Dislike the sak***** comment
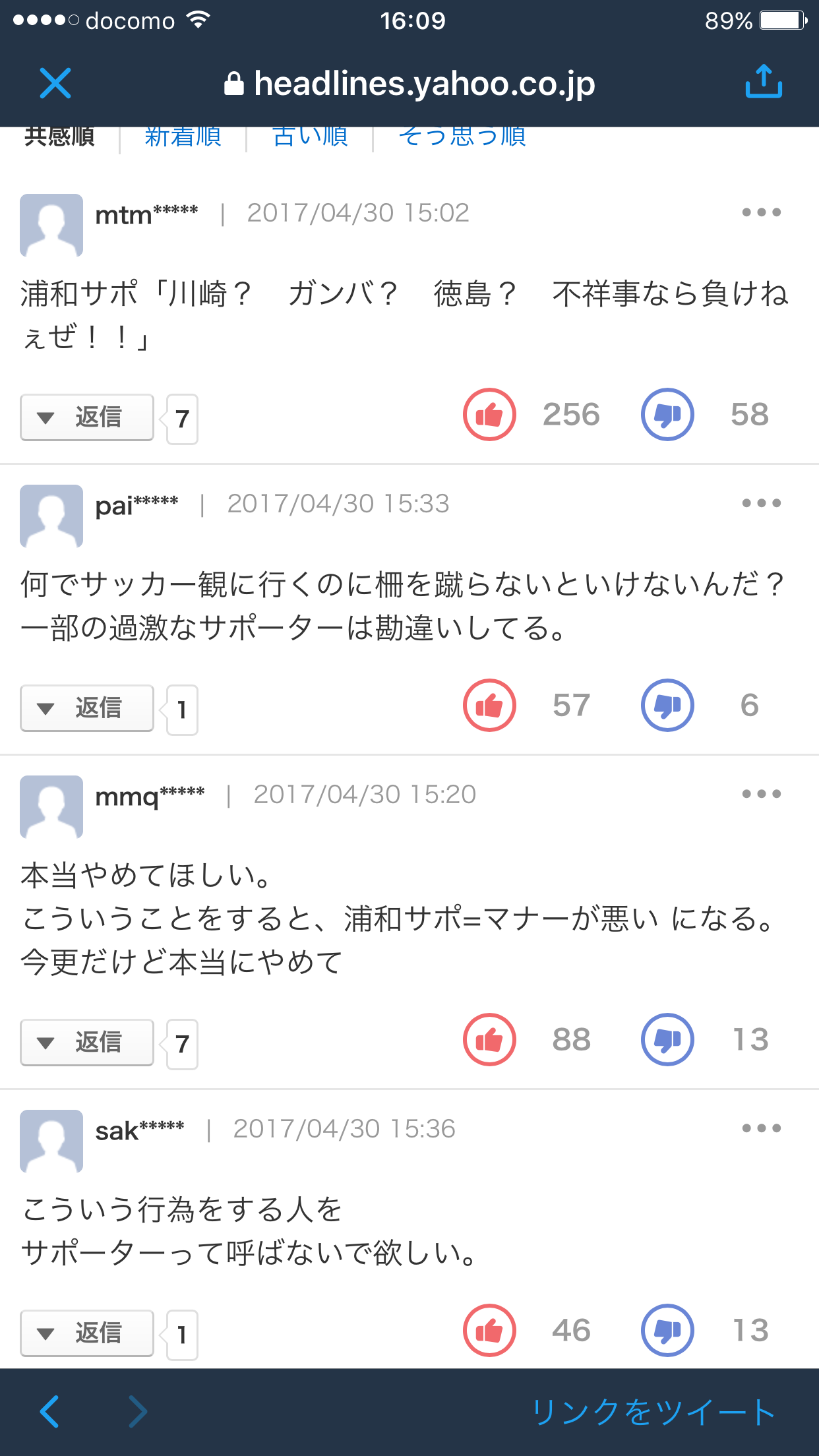819x1456 pixels. pos(667,1331)
